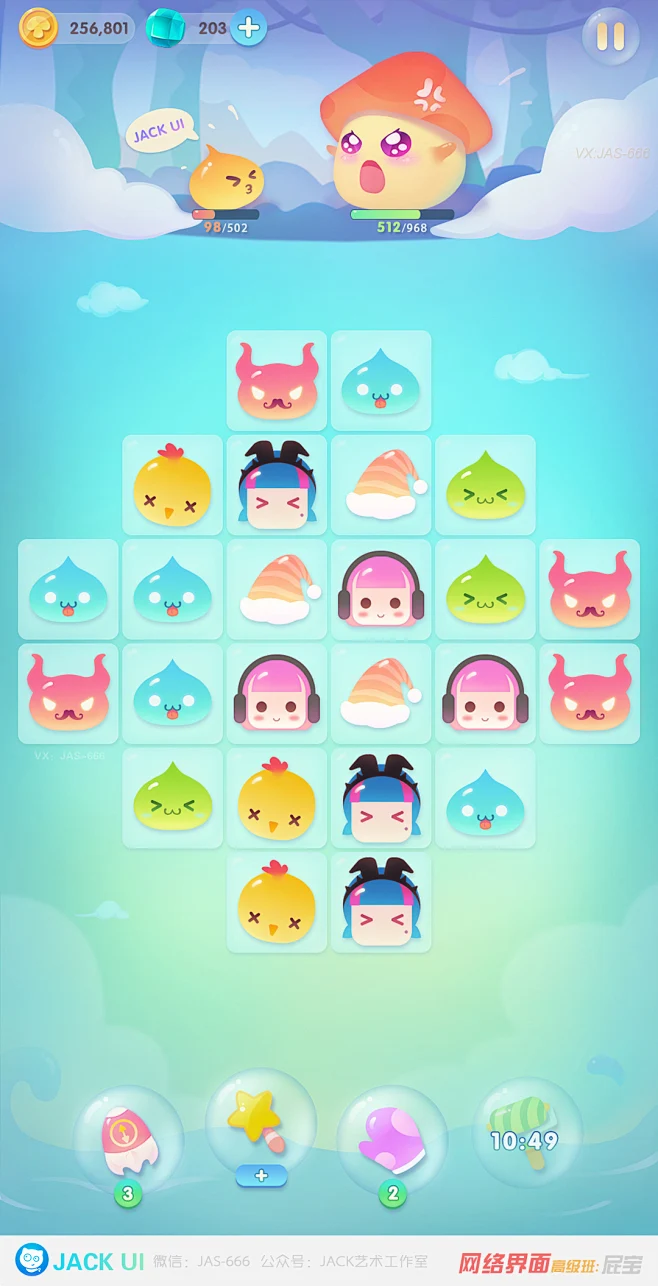Add more gems with the plus button
The width and height of the screenshot is (658, 1286).
point(249,28)
